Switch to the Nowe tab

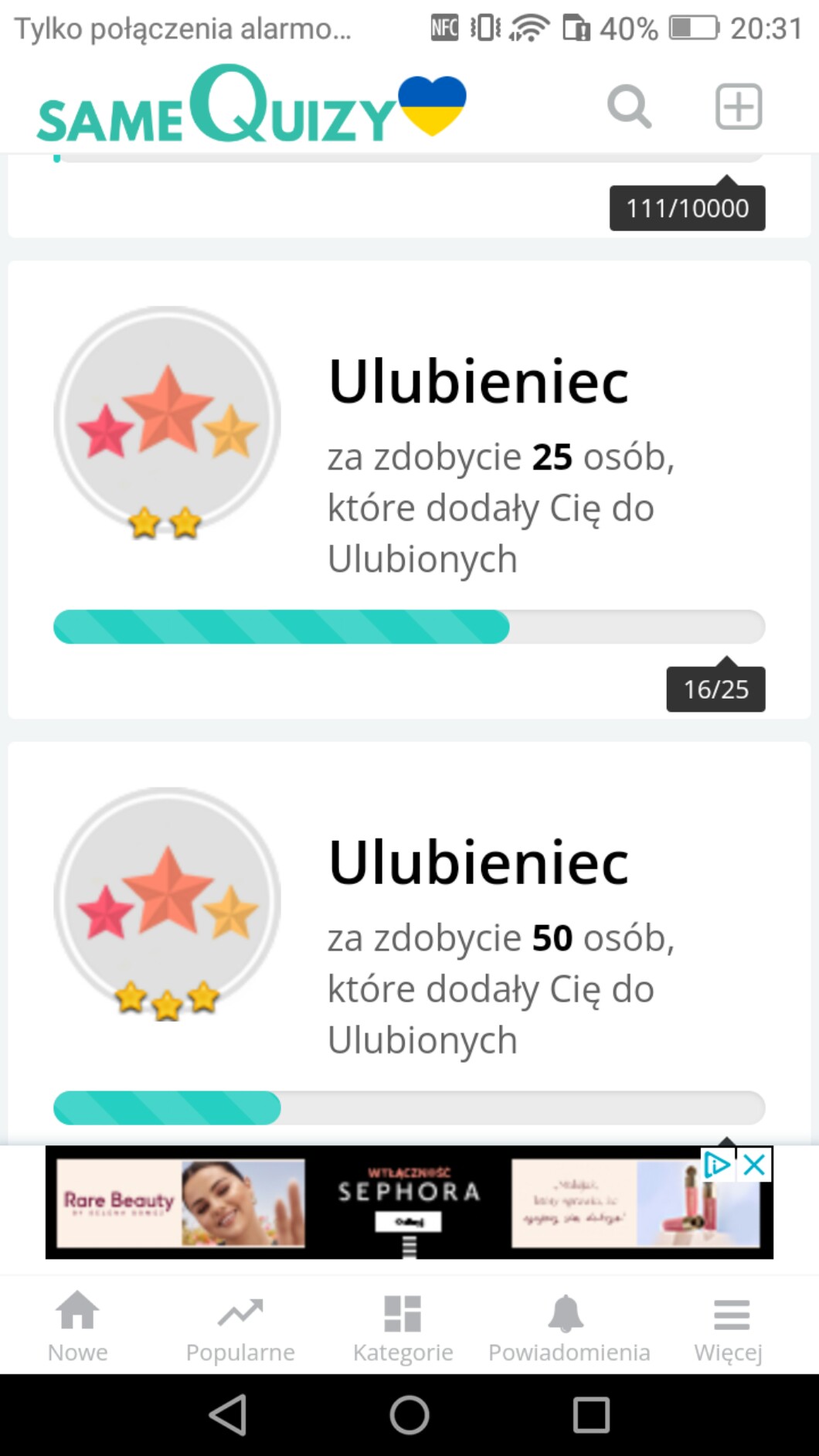click(77, 1328)
